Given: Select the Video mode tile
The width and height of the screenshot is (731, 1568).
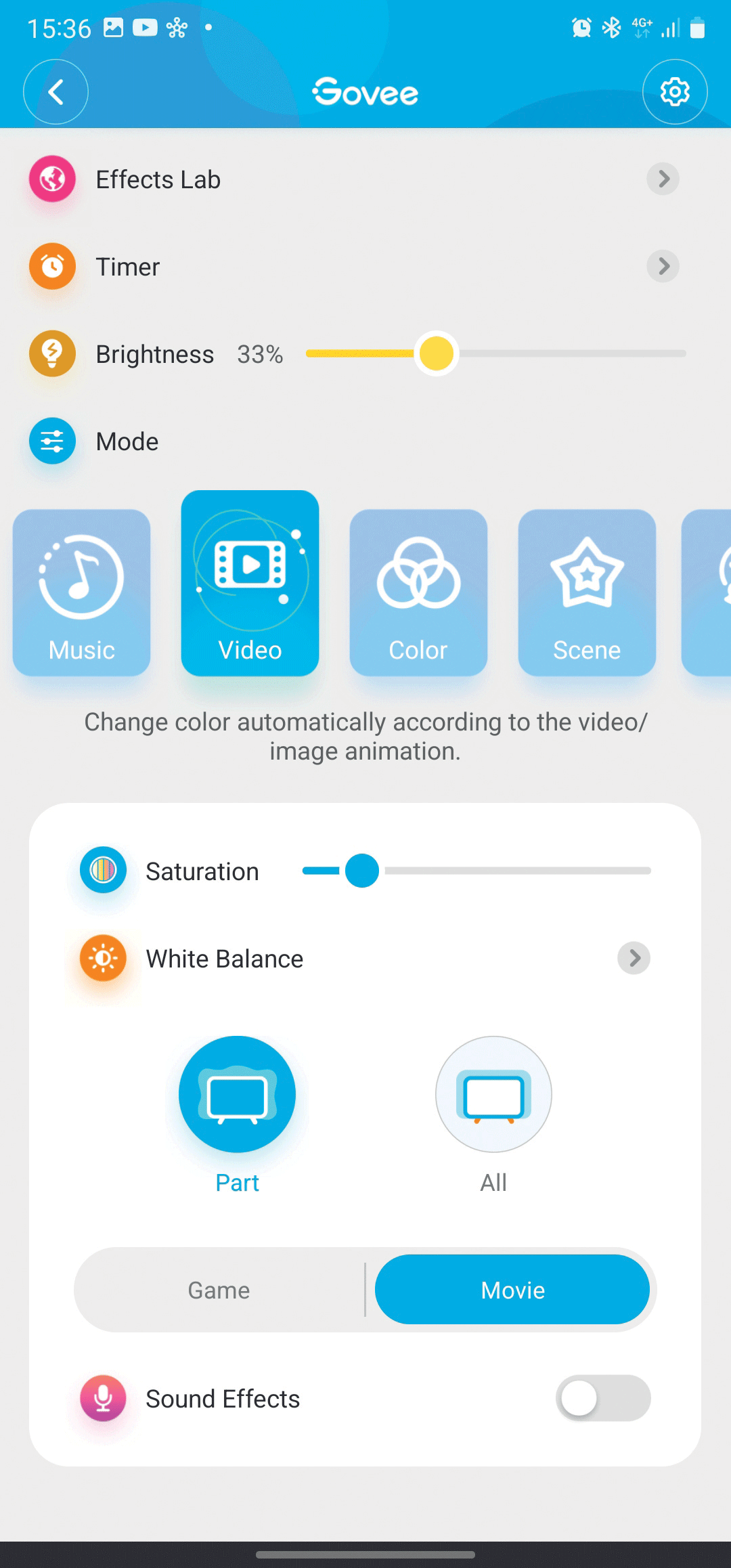Looking at the screenshot, I should tap(250, 583).
